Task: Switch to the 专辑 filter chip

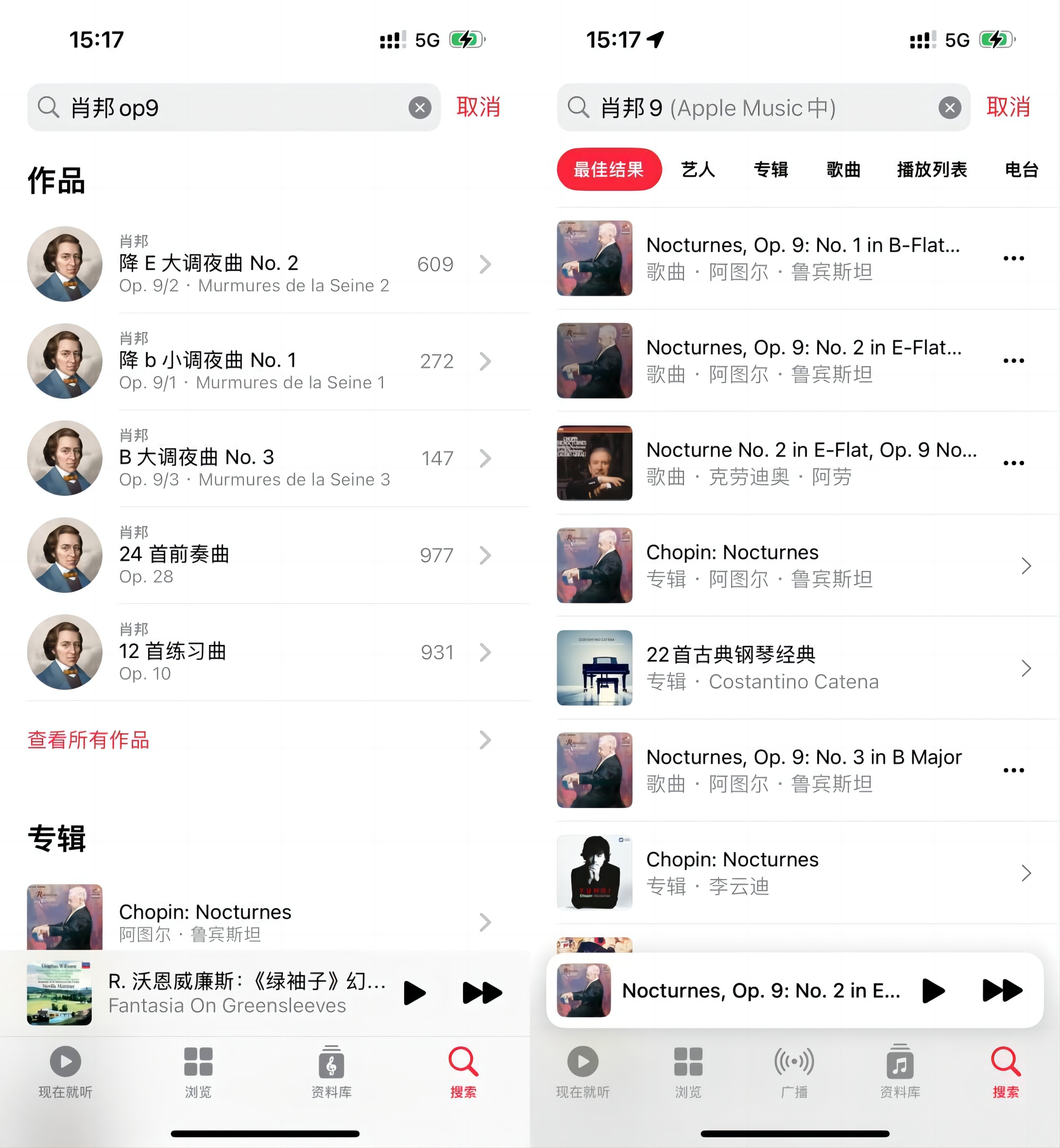Action: 770,170
